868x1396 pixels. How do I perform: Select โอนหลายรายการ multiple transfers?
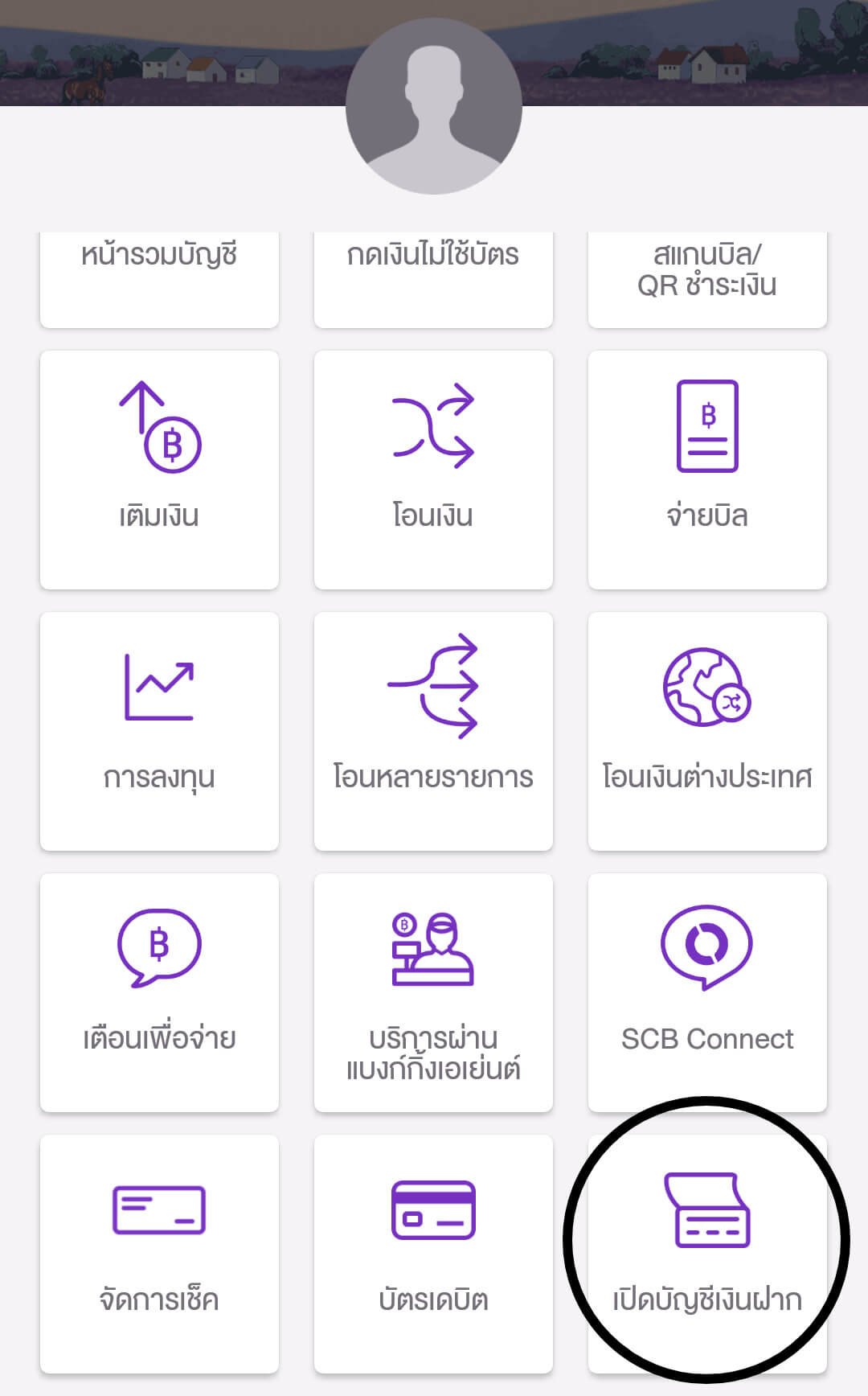pos(433,730)
